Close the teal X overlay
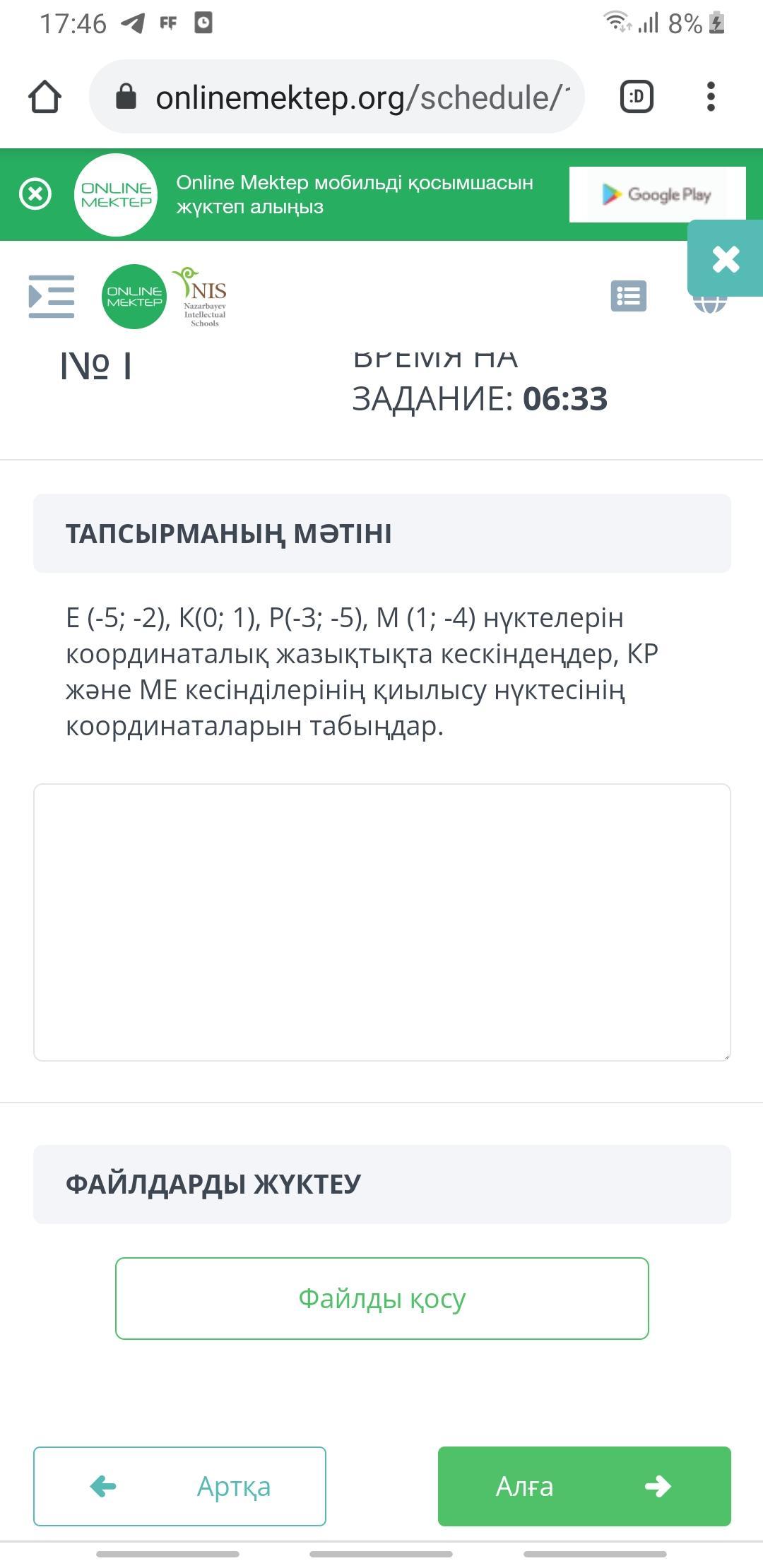The width and height of the screenshot is (763, 1568). (726, 259)
